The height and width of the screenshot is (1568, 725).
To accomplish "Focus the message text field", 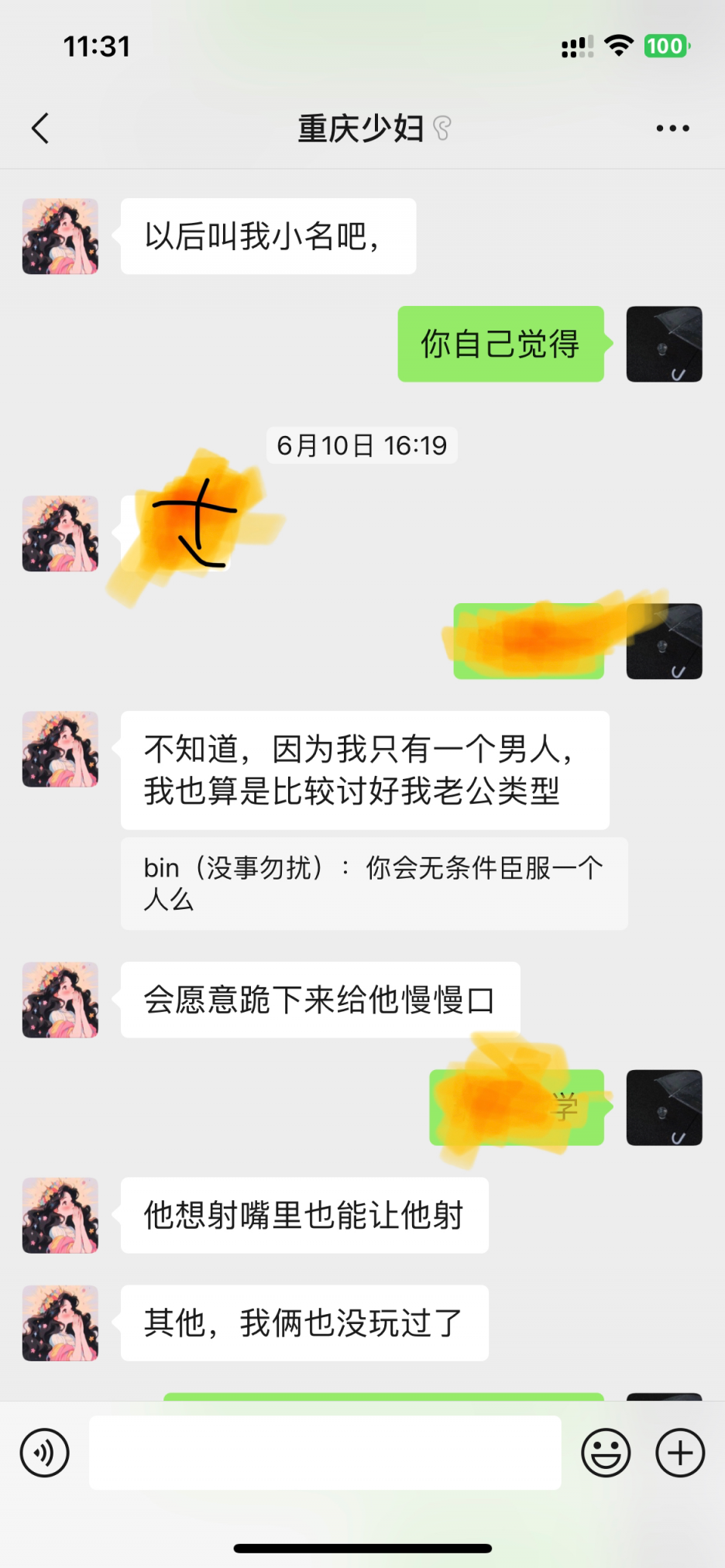I will tap(325, 1453).
